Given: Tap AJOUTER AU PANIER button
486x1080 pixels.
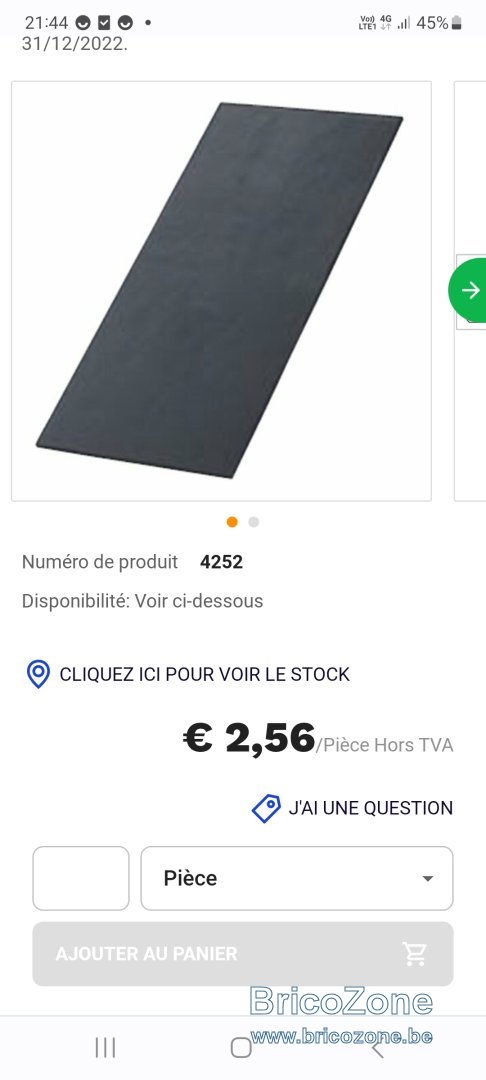Looking at the screenshot, I should 243,954.
